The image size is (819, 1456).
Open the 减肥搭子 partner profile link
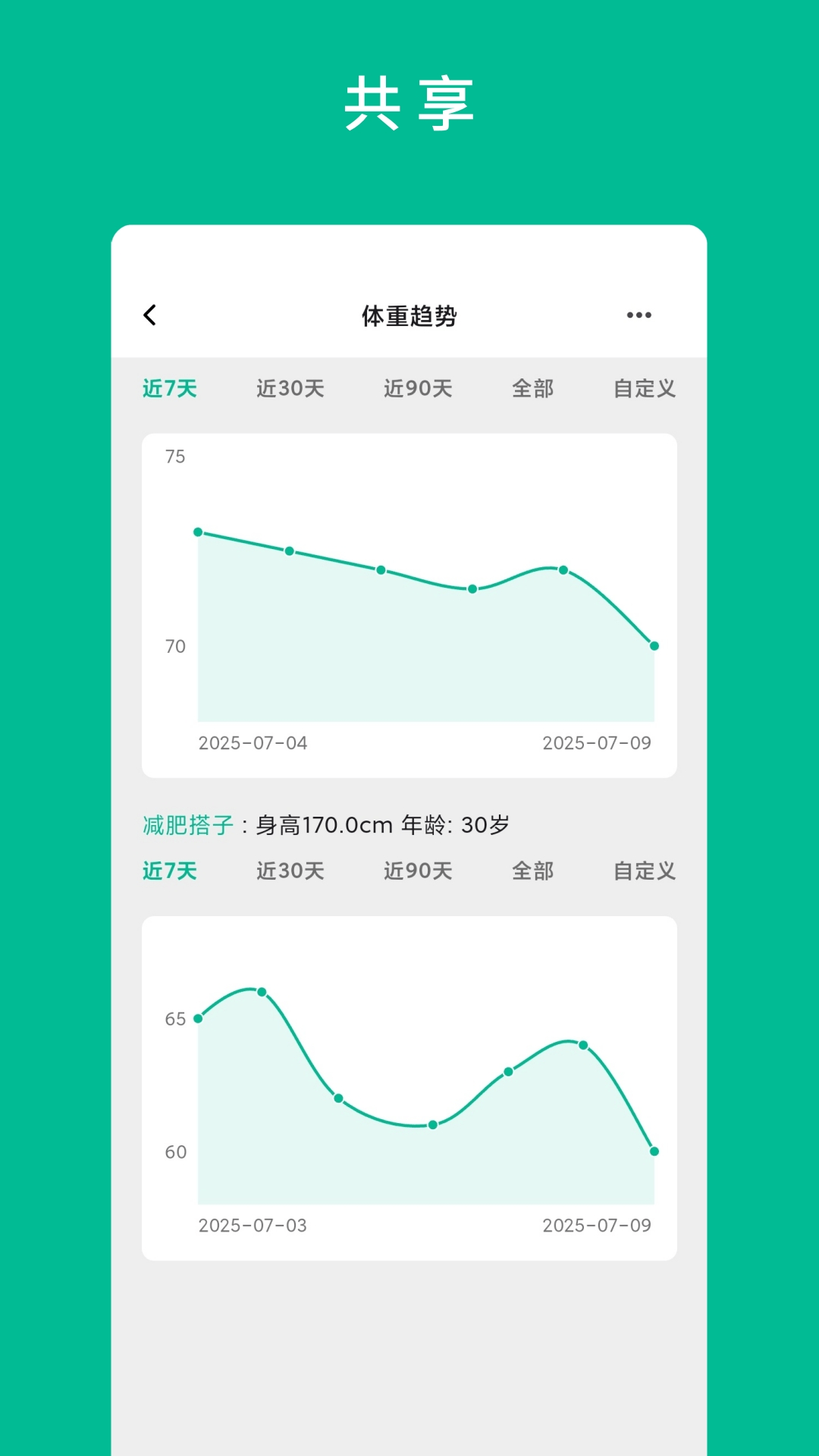point(188,824)
